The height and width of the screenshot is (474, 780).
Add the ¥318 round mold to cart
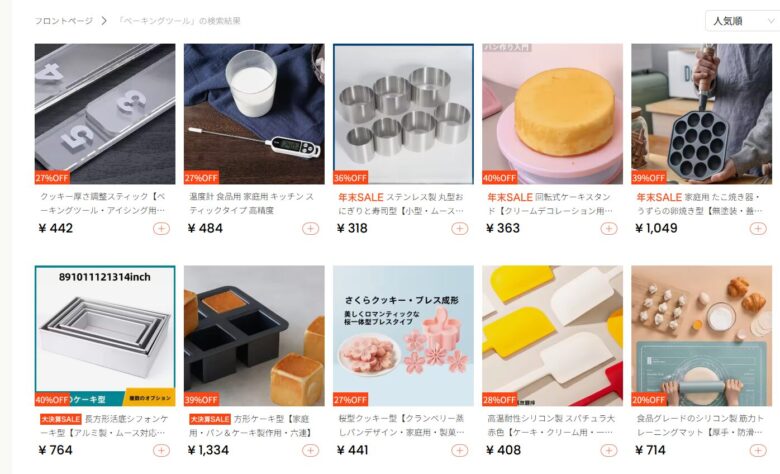(459, 229)
